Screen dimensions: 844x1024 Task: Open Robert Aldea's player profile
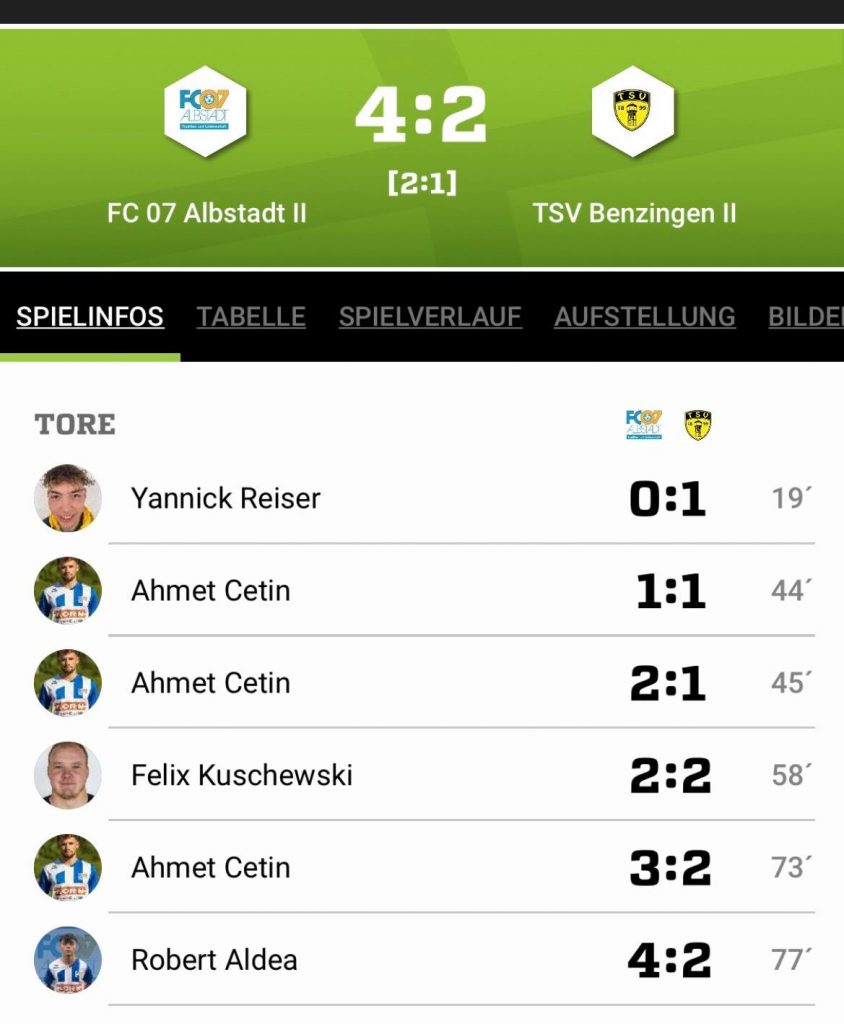click(x=214, y=960)
